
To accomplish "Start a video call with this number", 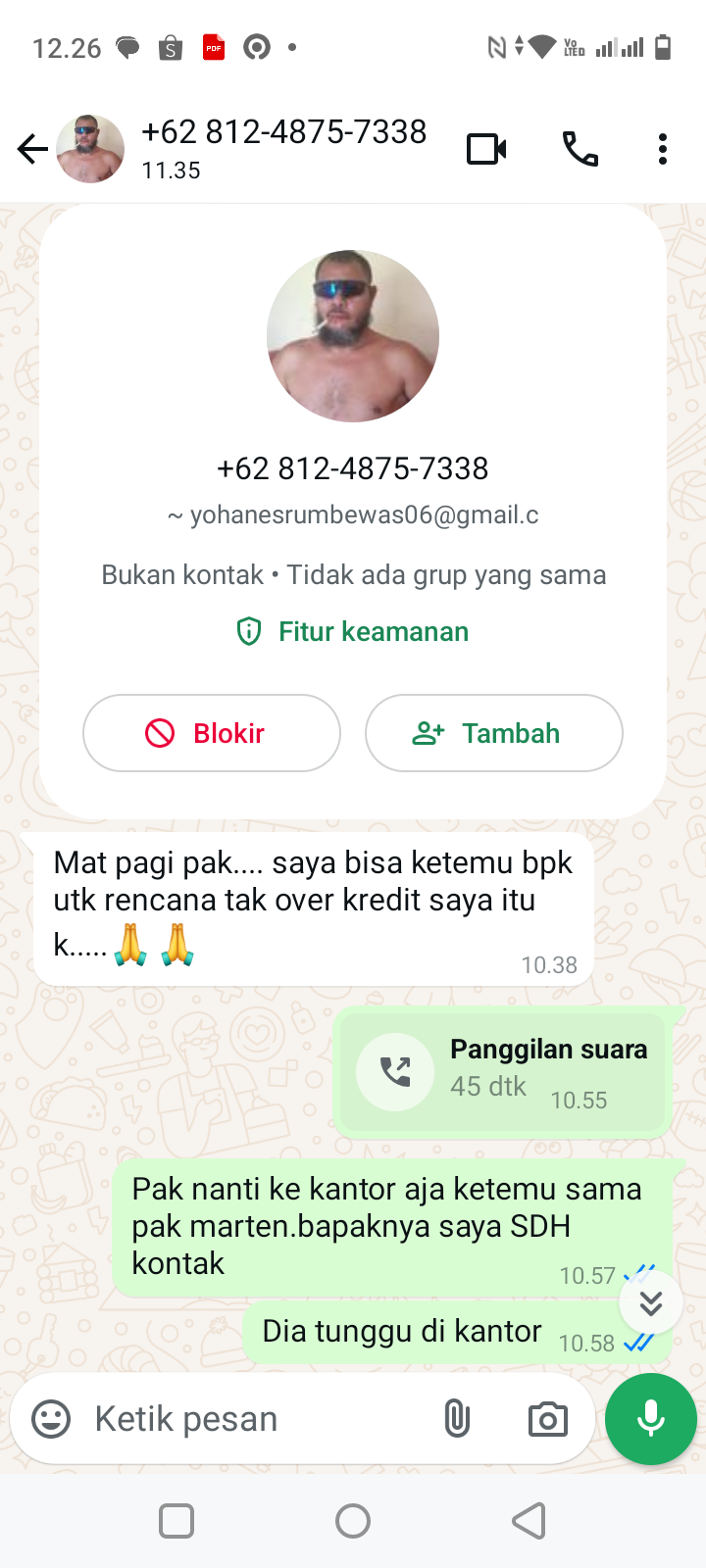I will (486, 149).
